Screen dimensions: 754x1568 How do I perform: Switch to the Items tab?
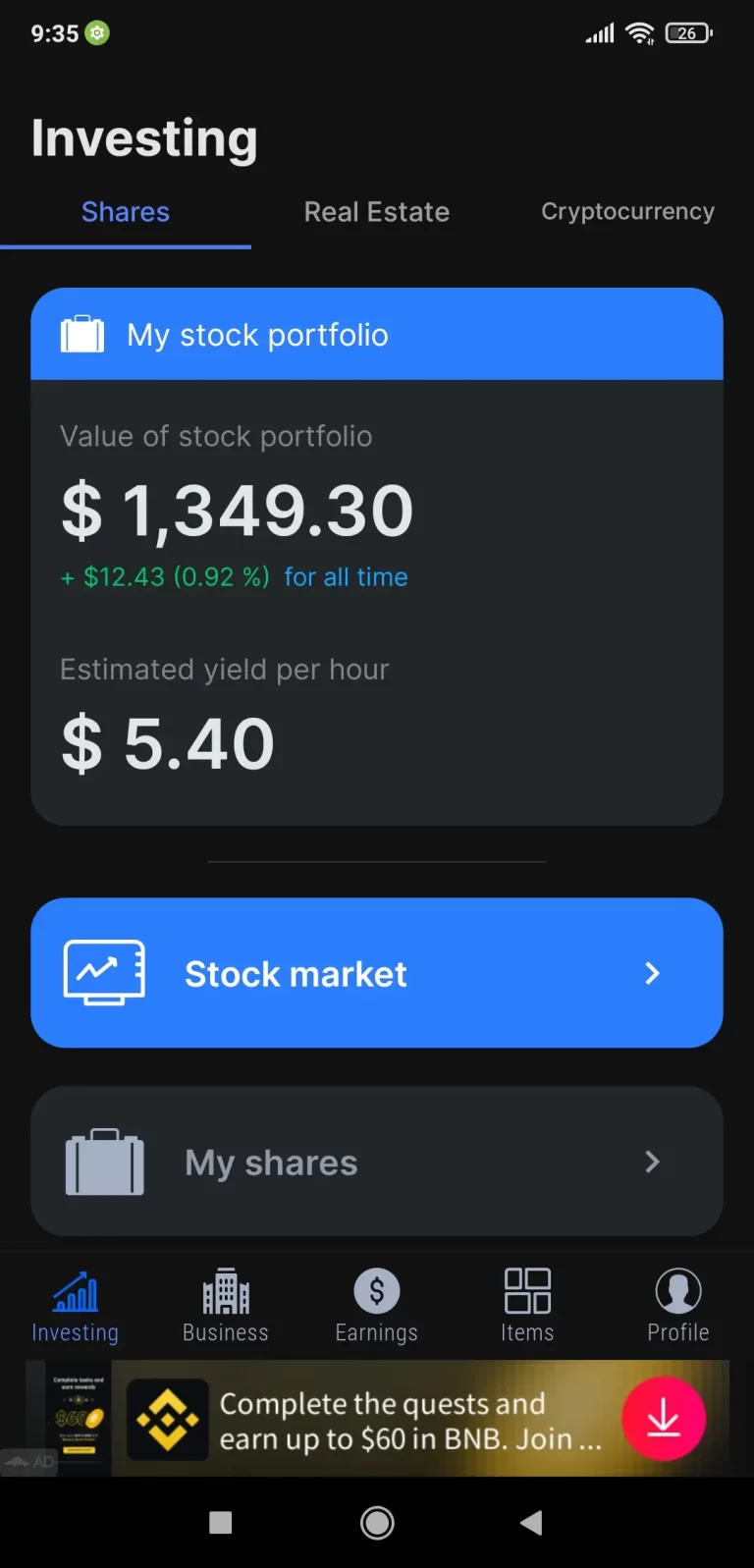click(527, 1305)
